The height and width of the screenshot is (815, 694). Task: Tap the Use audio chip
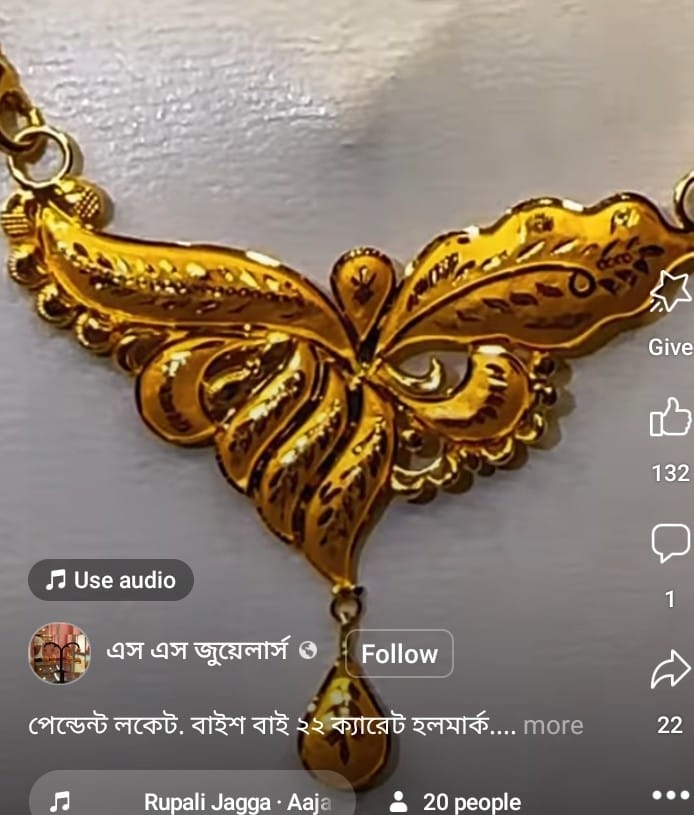point(111,580)
